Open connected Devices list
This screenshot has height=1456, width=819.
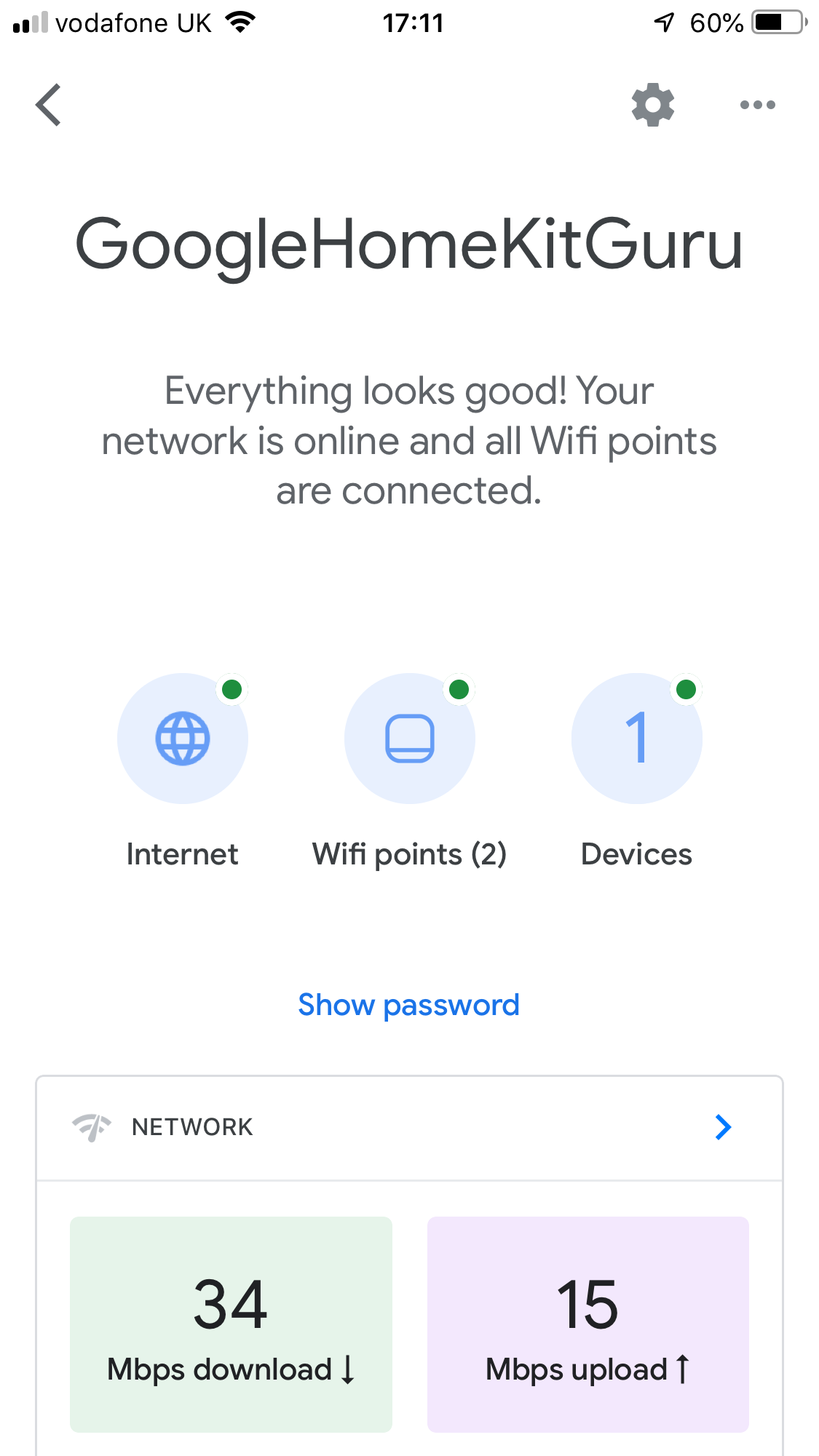636,739
